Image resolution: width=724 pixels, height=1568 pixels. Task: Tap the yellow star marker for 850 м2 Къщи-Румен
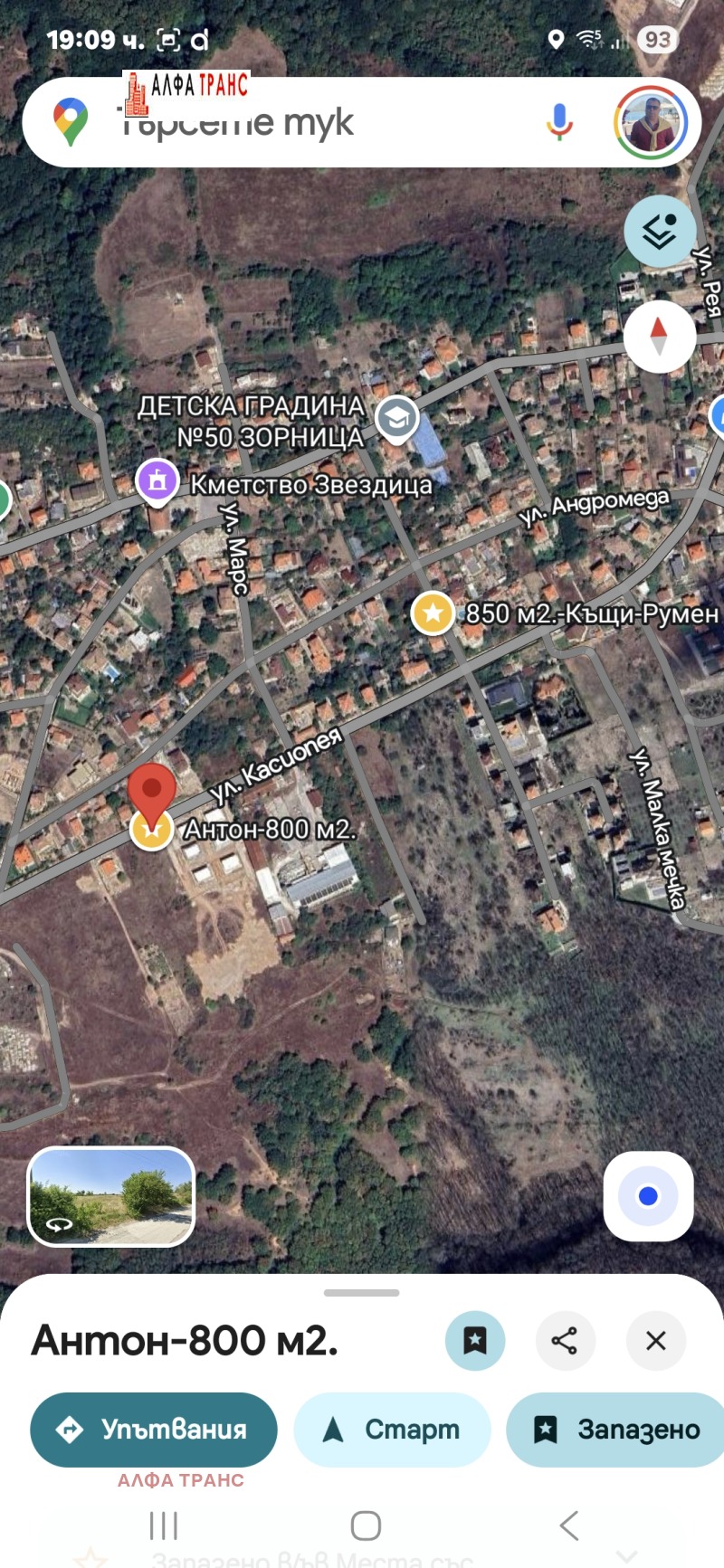(x=433, y=613)
